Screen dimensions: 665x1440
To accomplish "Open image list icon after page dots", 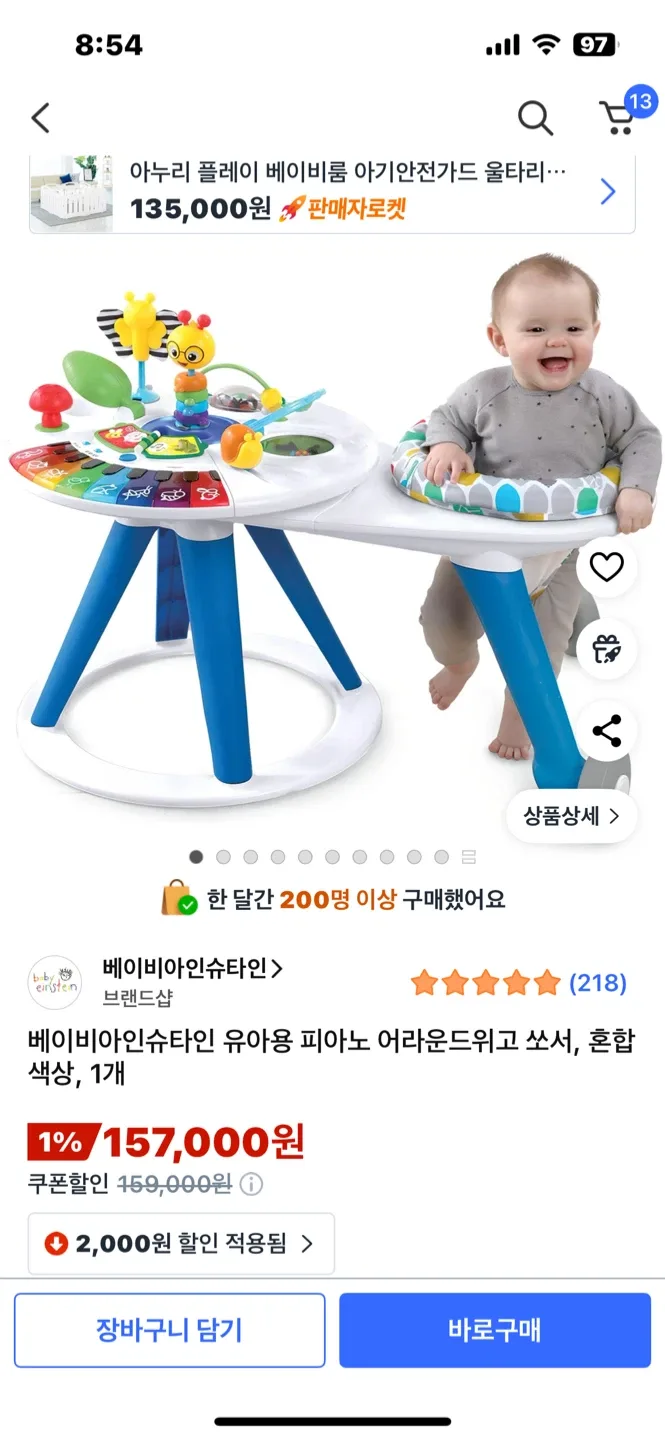I will (x=469, y=857).
